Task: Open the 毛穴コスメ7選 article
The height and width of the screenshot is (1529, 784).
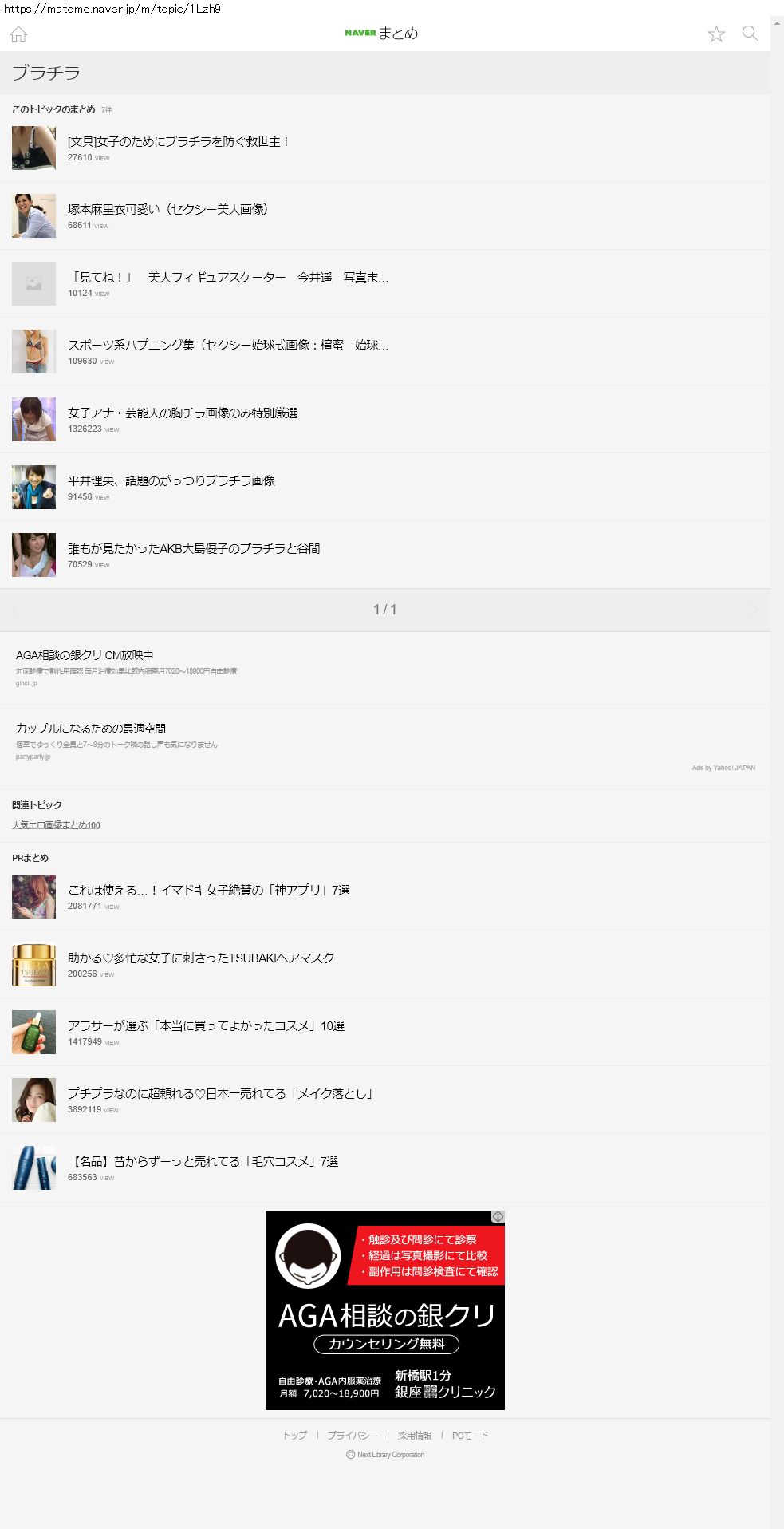Action: 205,1162
